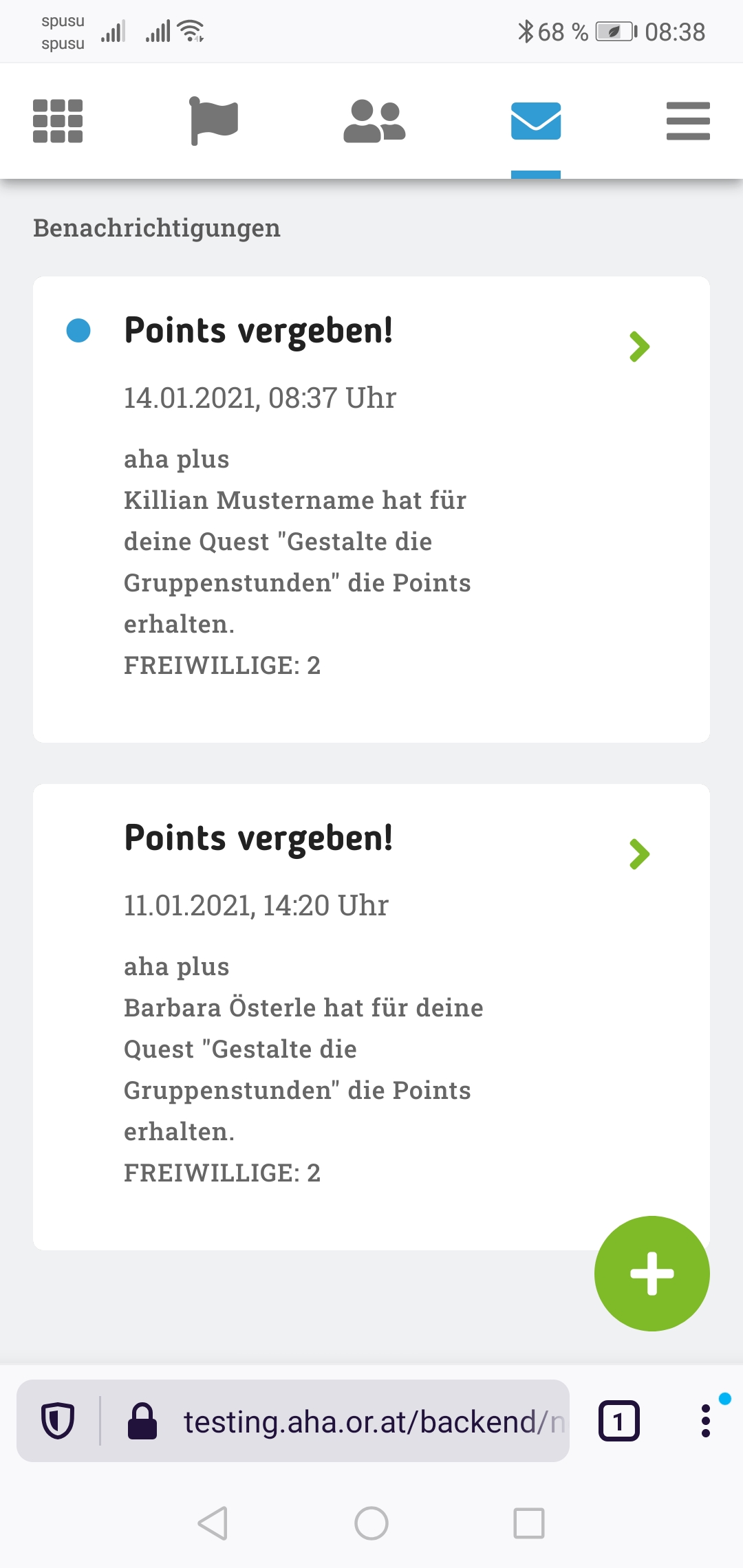The height and width of the screenshot is (1568, 743).
Task: Switch to the flag quests tab
Action: 214,121
